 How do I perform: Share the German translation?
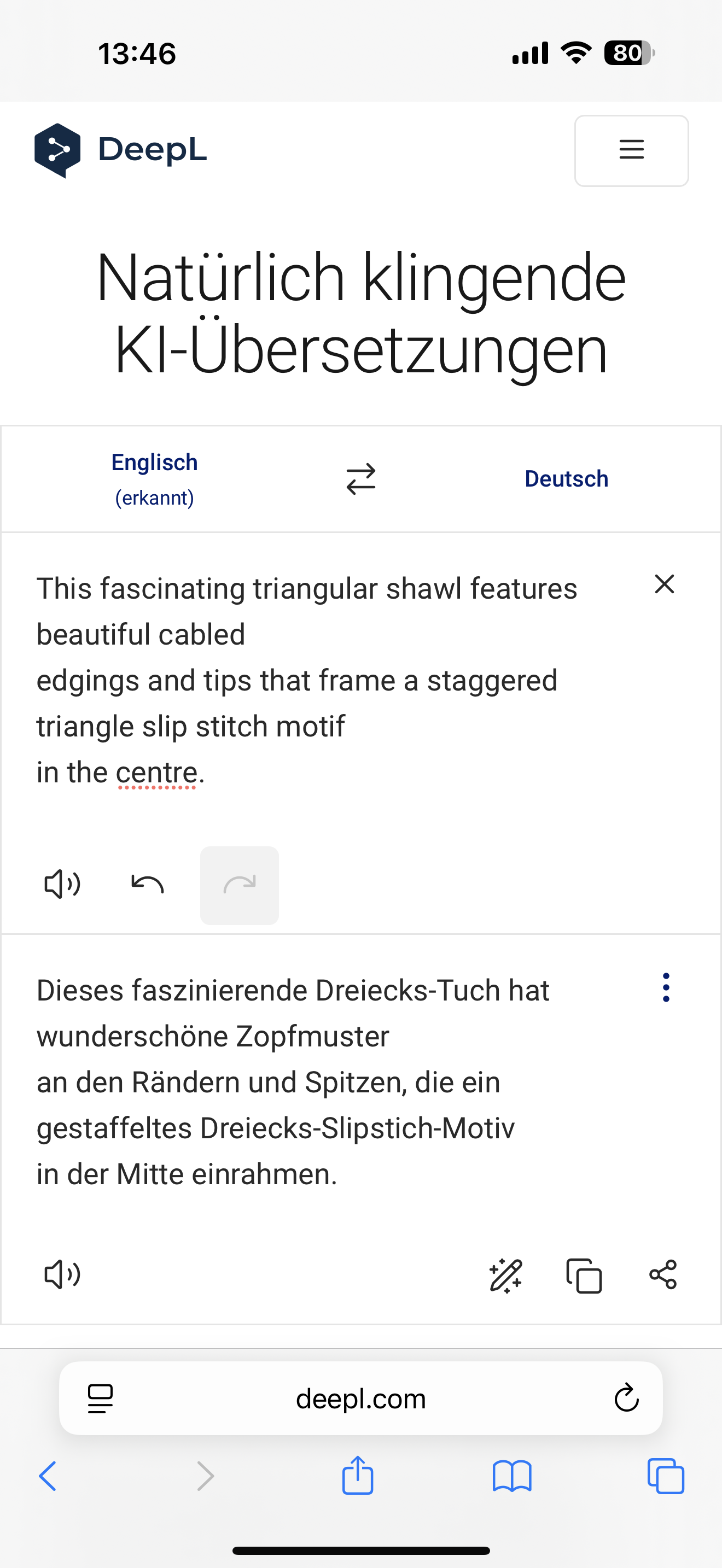(x=663, y=1274)
